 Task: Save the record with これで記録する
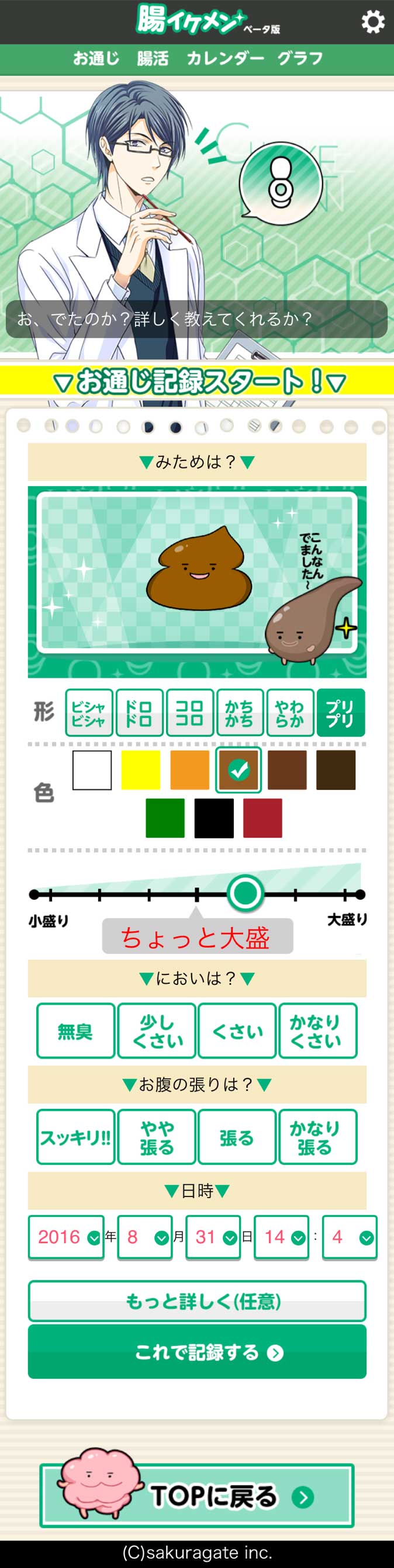click(196, 1352)
